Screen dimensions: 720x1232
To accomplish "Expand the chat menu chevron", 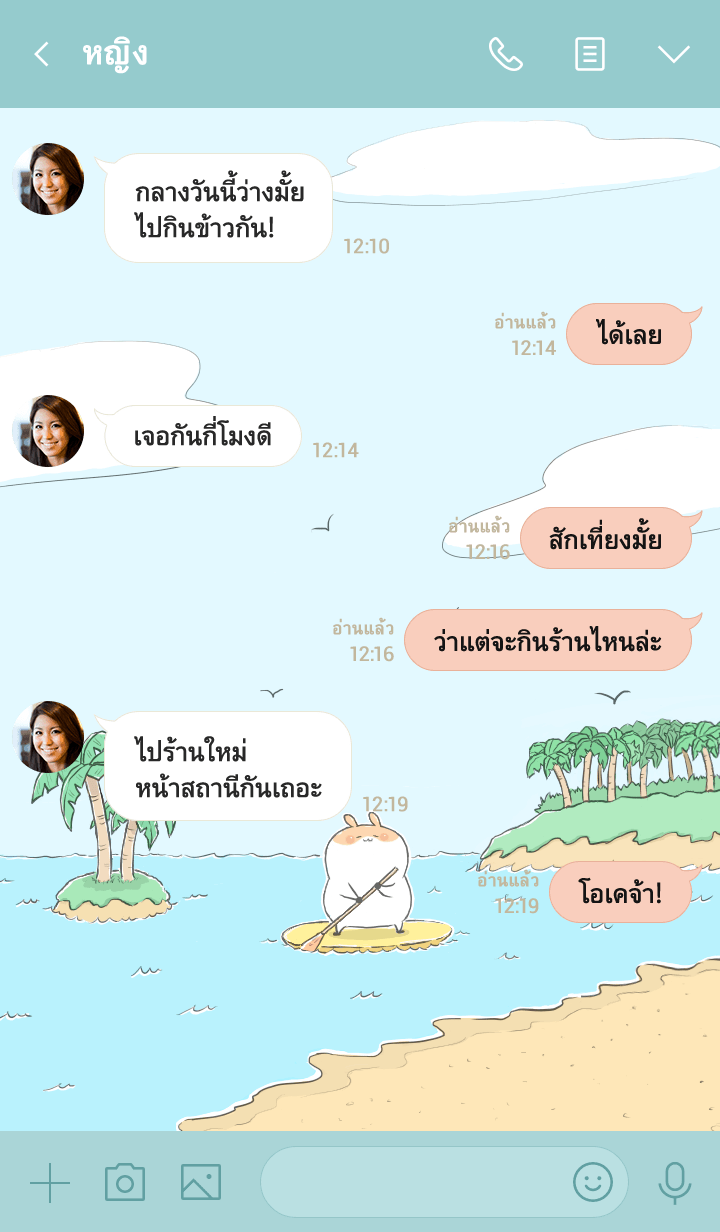I will [673, 54].
